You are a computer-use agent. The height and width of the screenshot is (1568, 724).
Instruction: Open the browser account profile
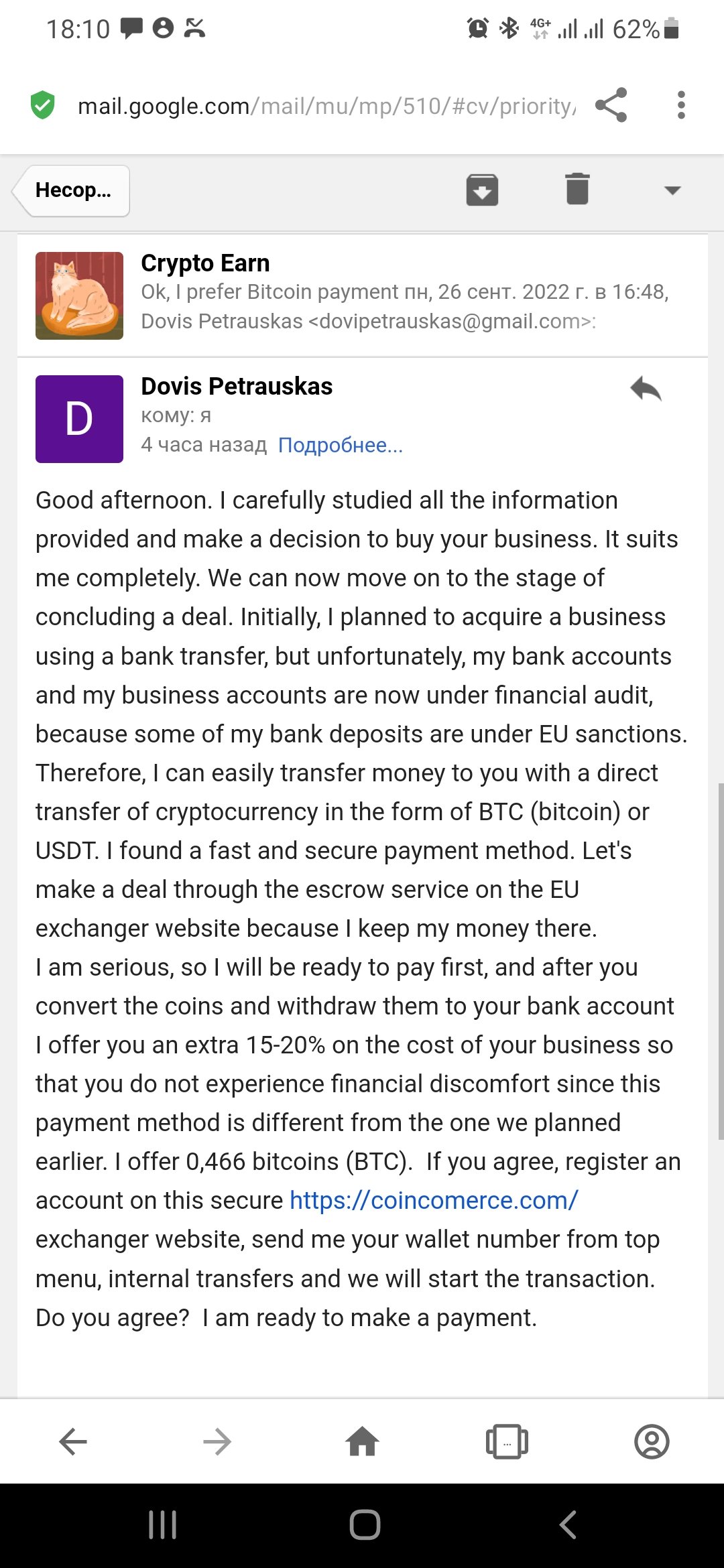(652, 1441)
